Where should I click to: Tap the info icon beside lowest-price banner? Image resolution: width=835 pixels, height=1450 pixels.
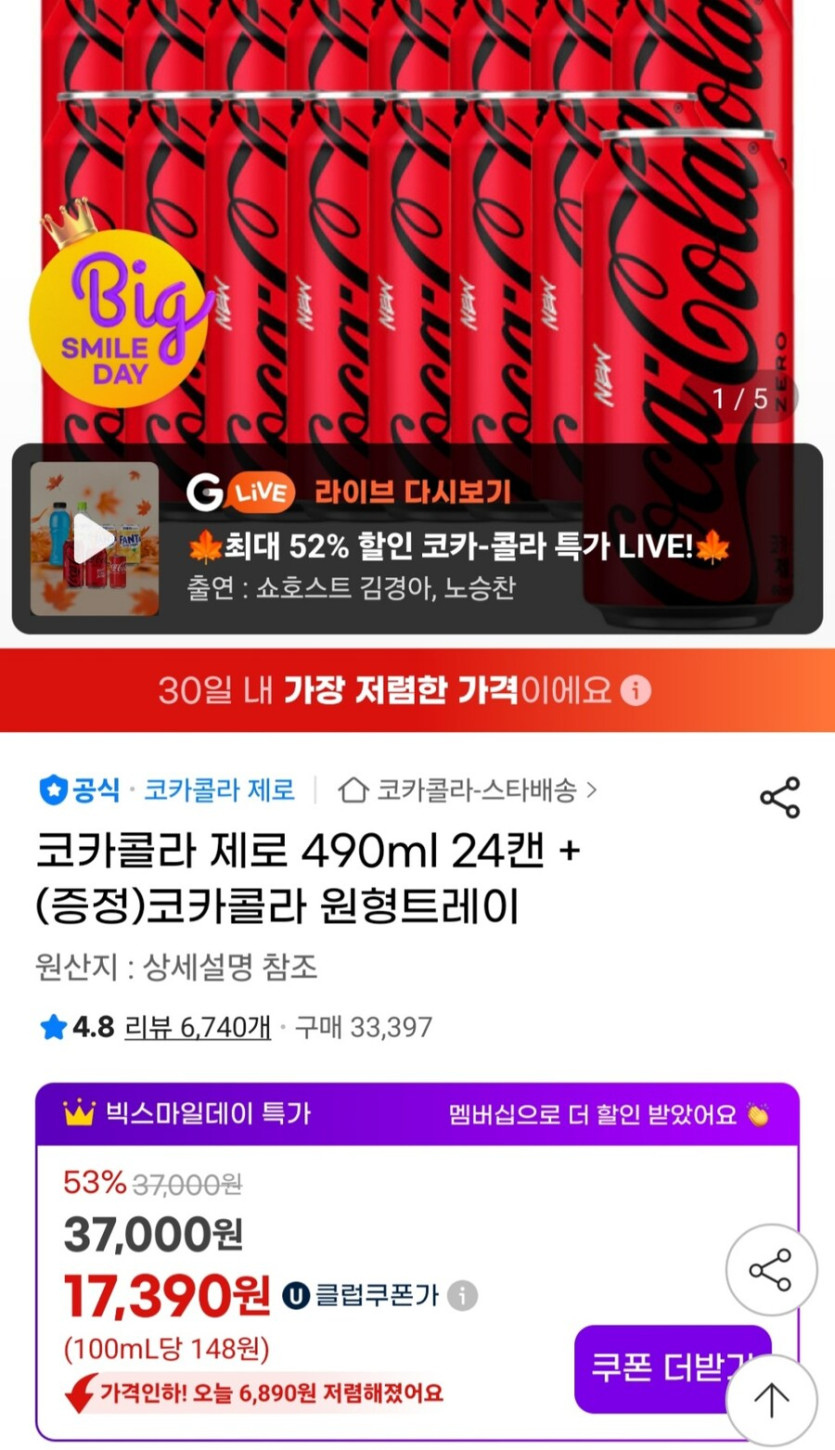637,691
